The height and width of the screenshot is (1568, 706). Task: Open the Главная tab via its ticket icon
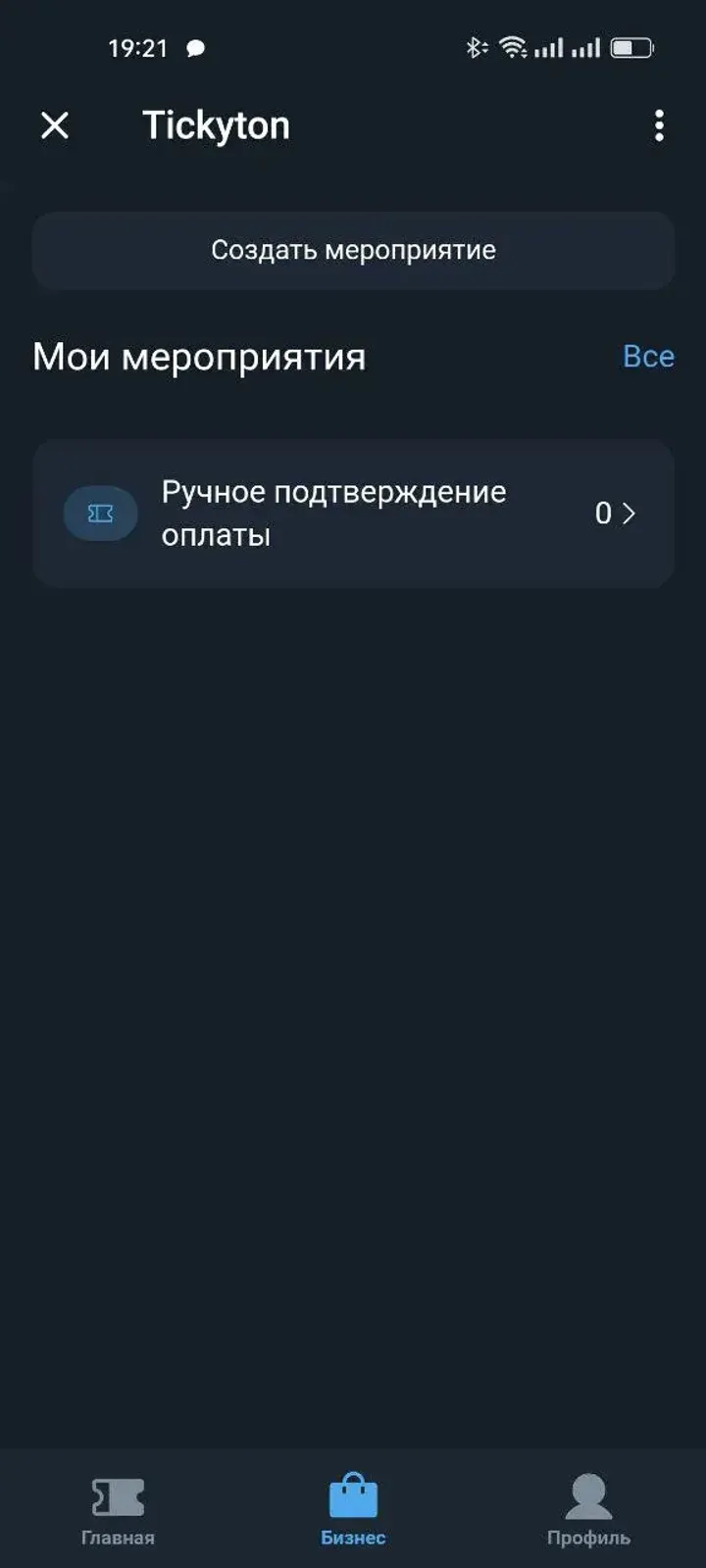click(118, 1494)
